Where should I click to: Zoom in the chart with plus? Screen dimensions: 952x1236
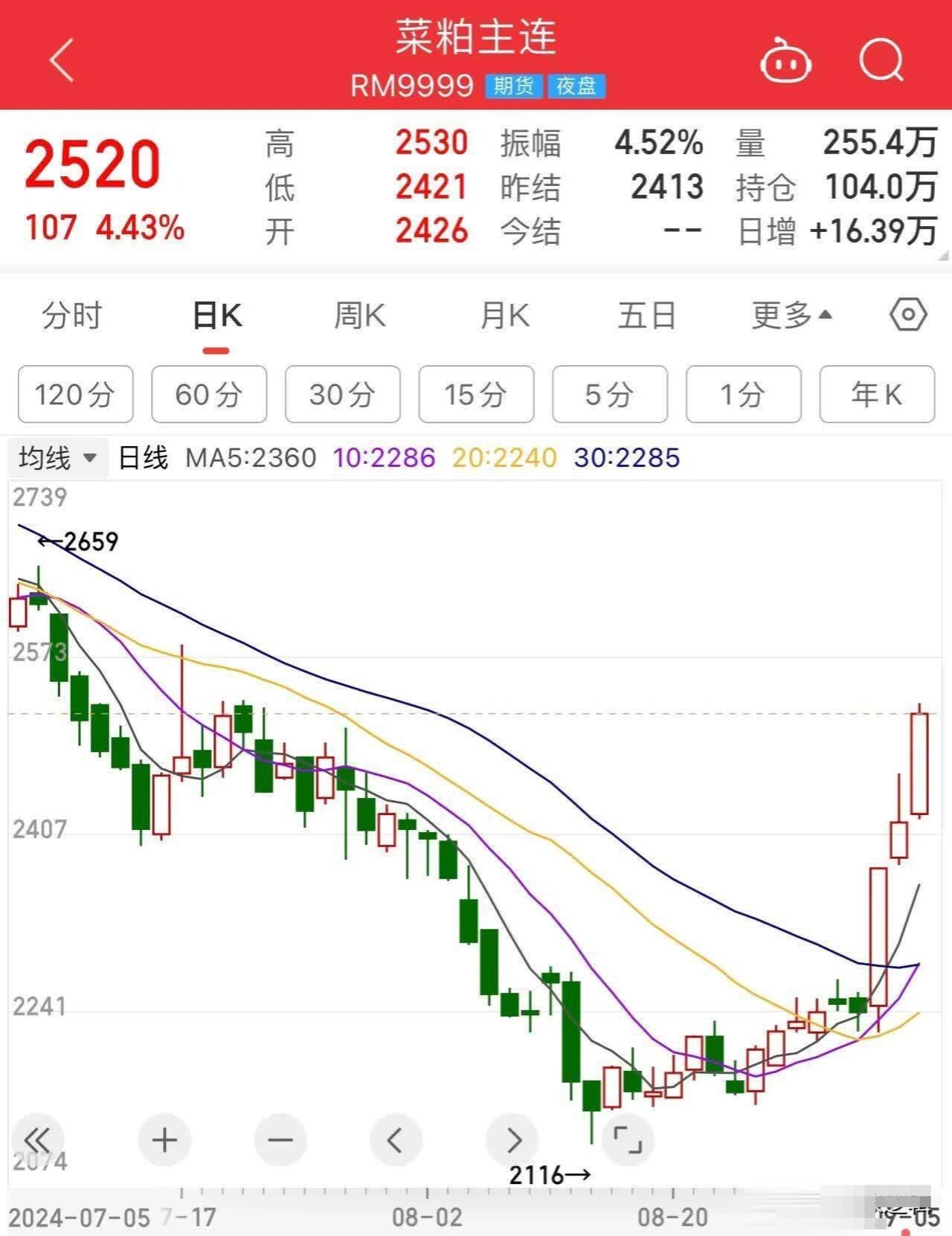click(x=164, y=1139)
